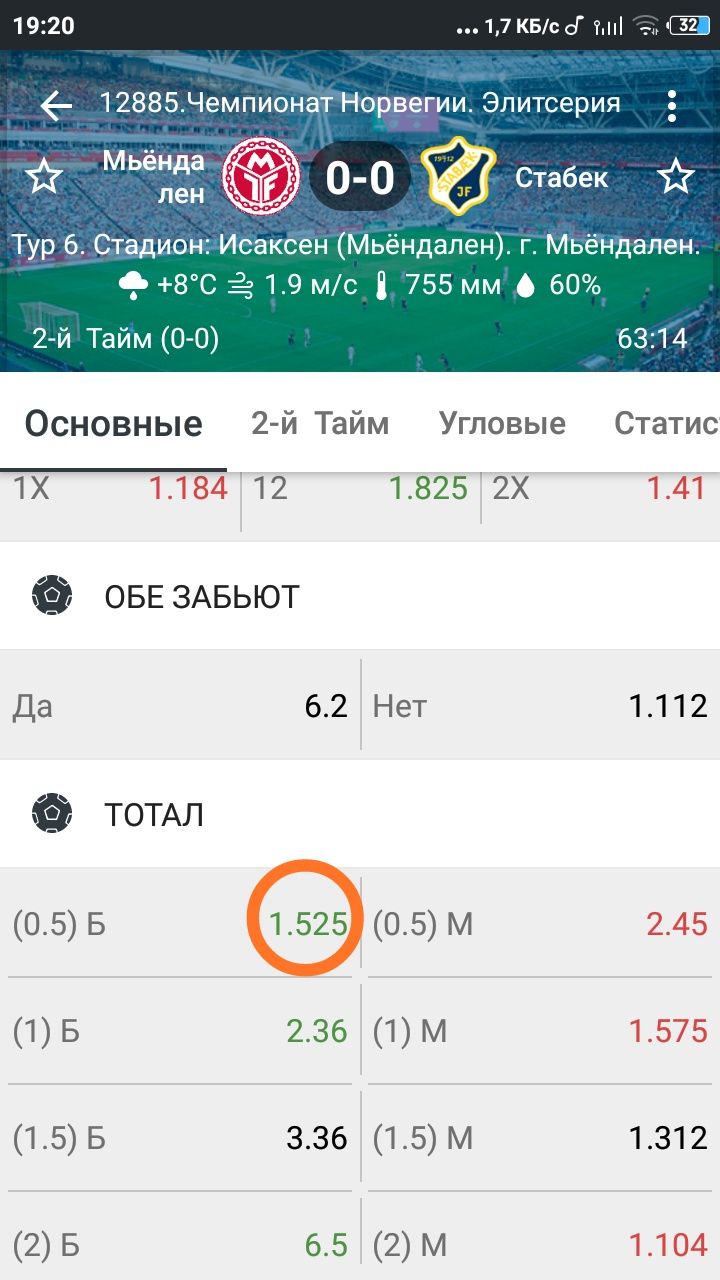Viewport: 720px width, 1280px height.
Task: Select total (0.5) М at 2.45
Action: click(x=541, y=924)
